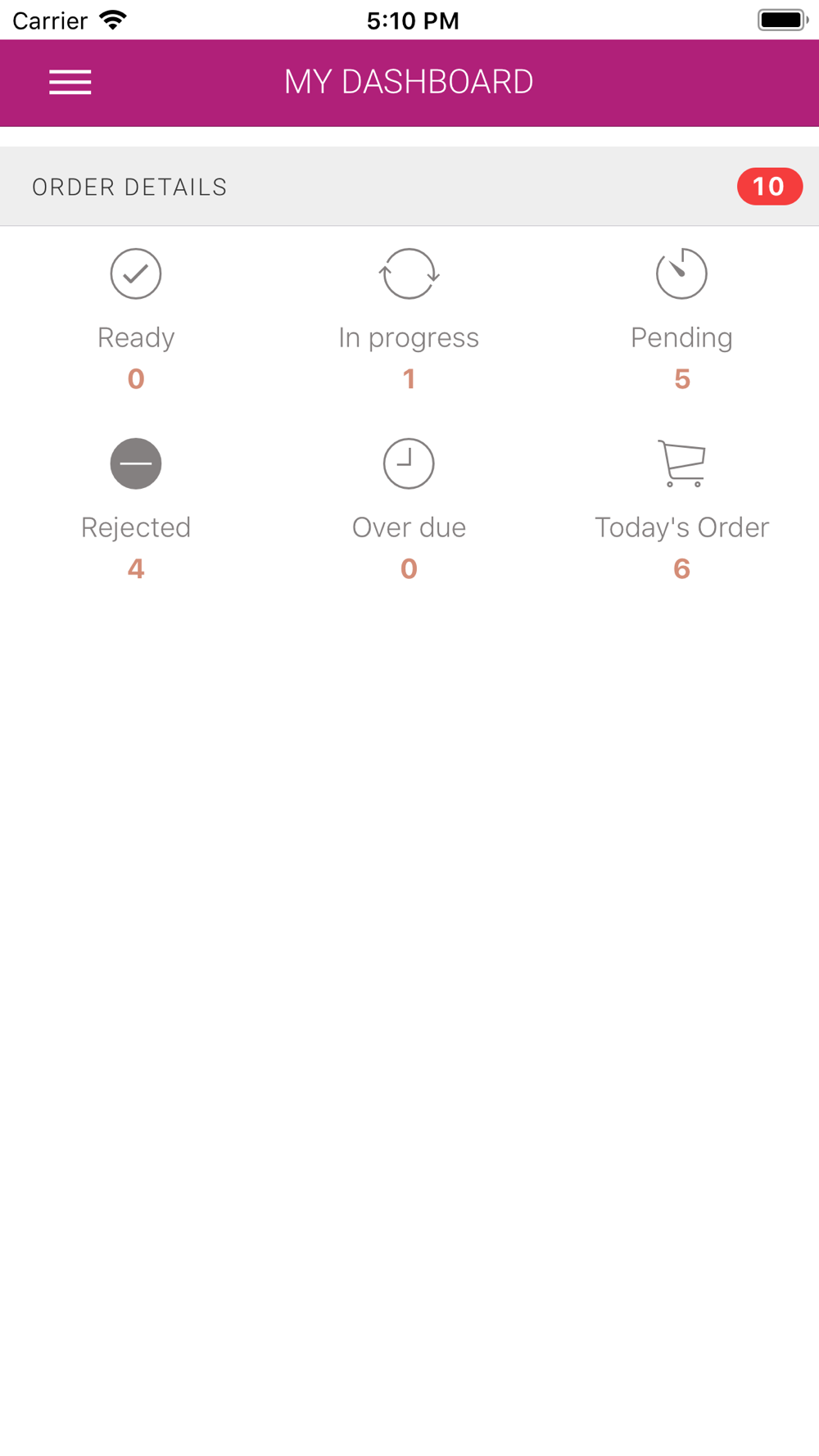Open the hamburger drawer menu
This screenshot has height=1456, width=819.
70,83
